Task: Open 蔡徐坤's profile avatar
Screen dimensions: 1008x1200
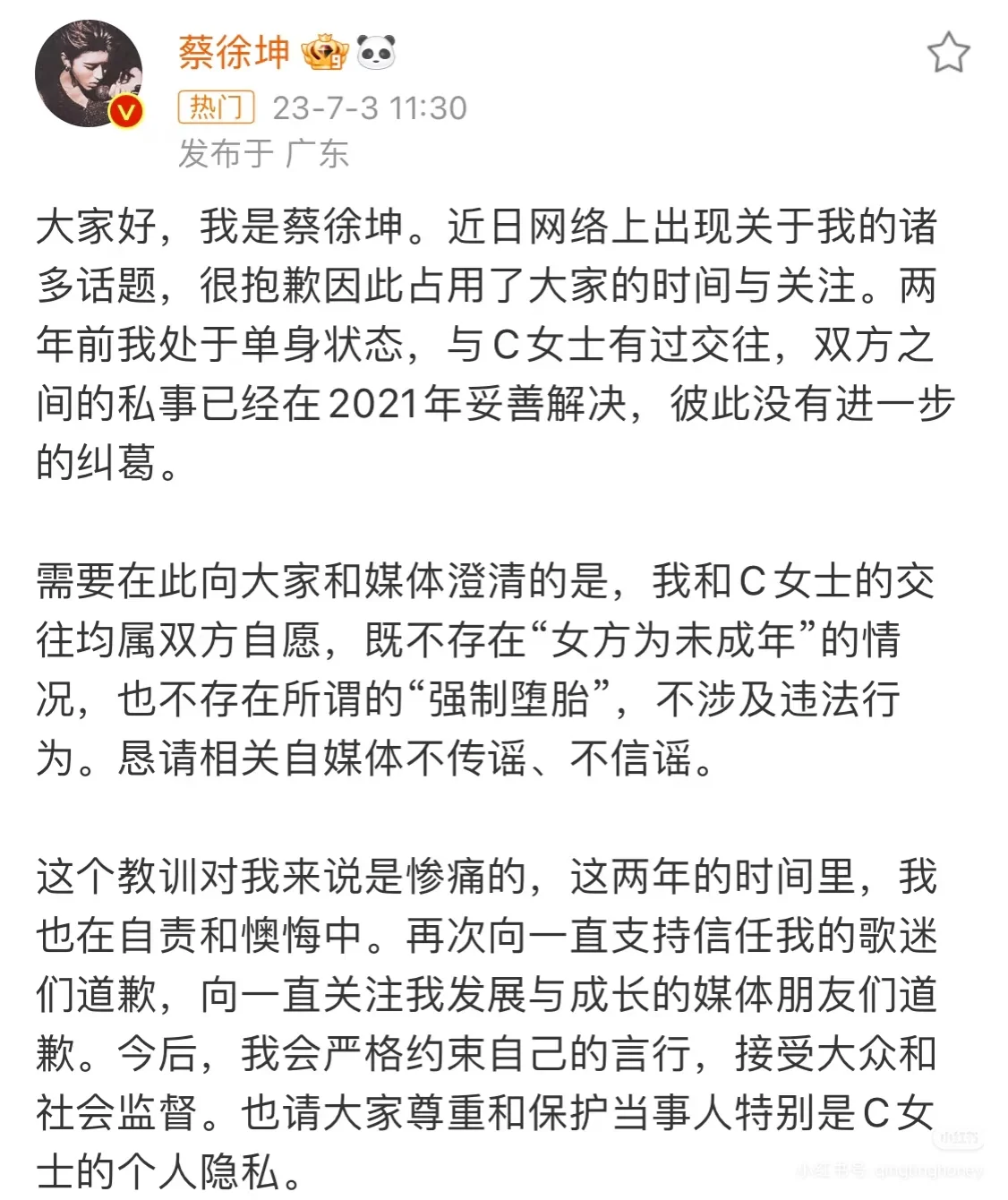Action: 89,73
